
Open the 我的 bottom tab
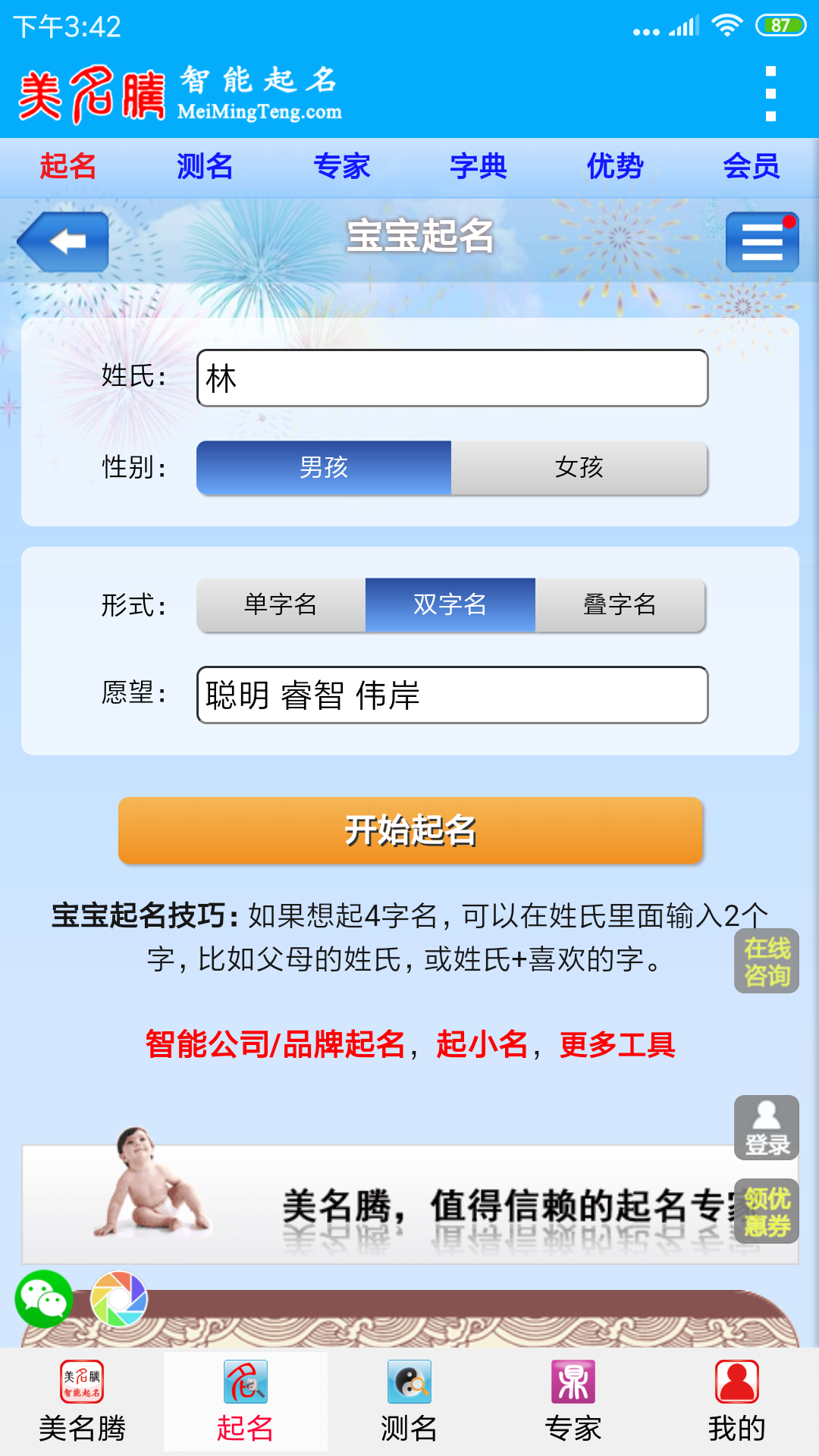point(736,1401)
